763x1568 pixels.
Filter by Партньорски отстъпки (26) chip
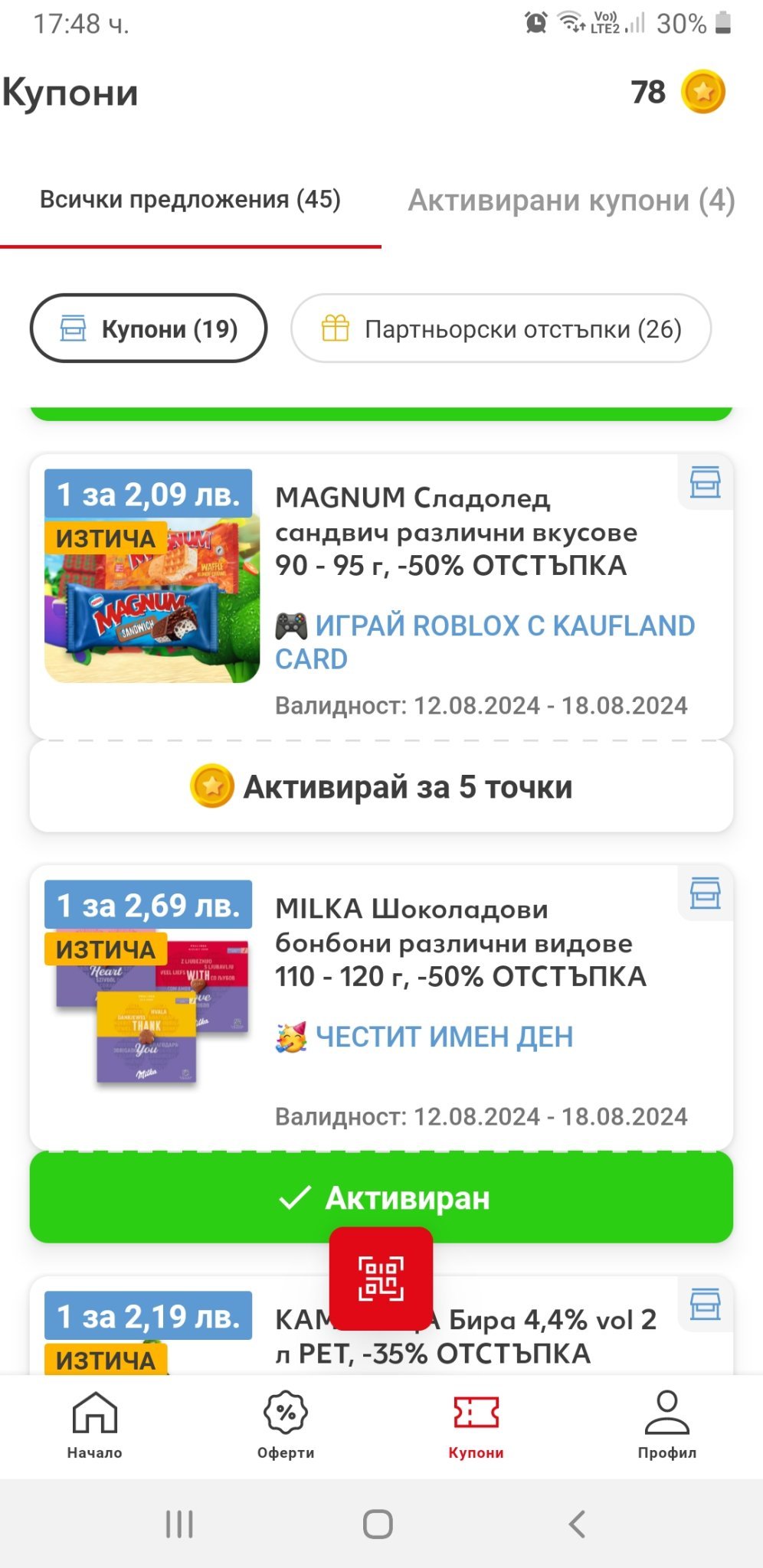coord(501,328)
